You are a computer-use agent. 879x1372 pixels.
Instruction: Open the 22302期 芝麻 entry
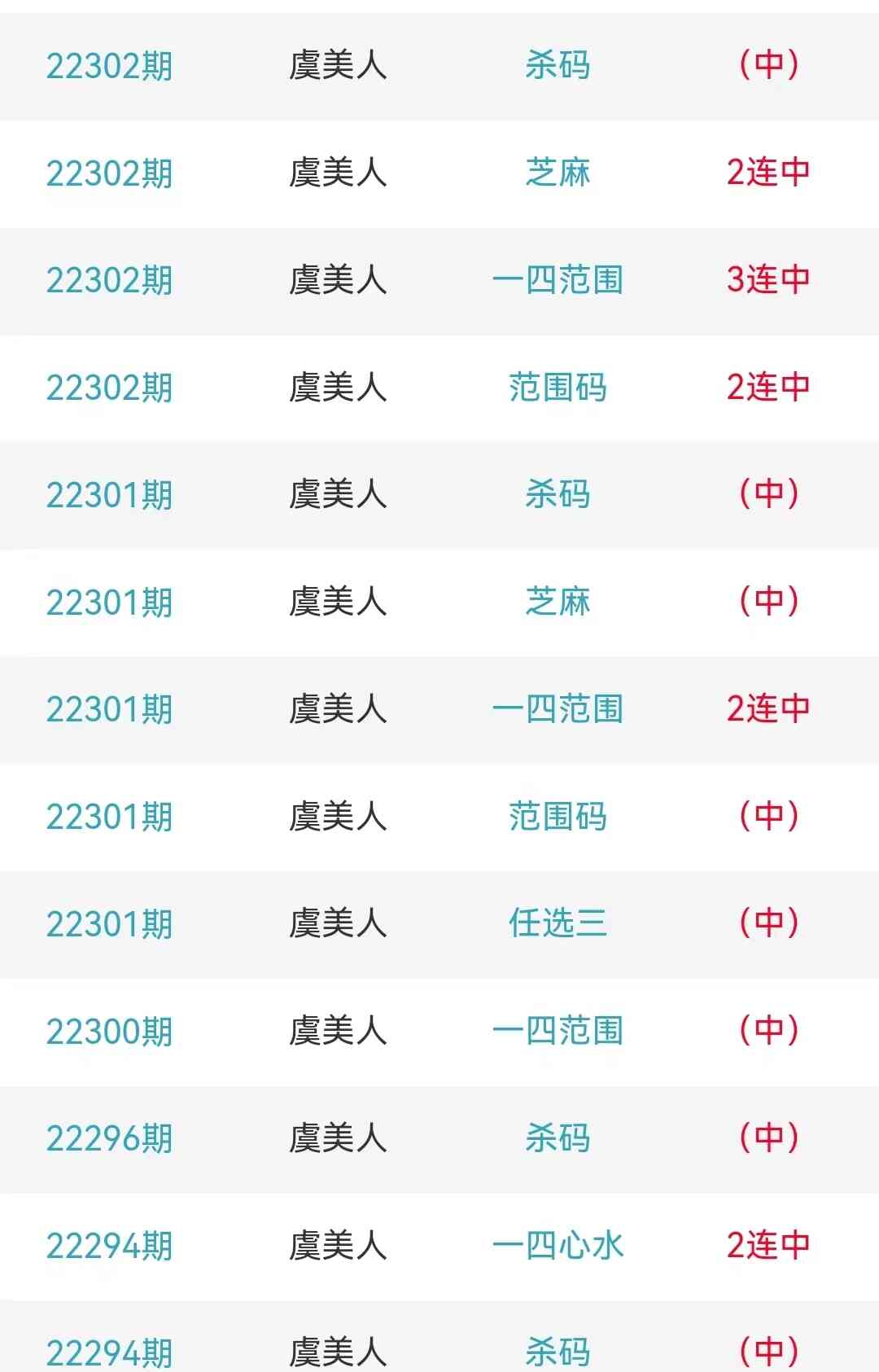click(x=558, y=173)
